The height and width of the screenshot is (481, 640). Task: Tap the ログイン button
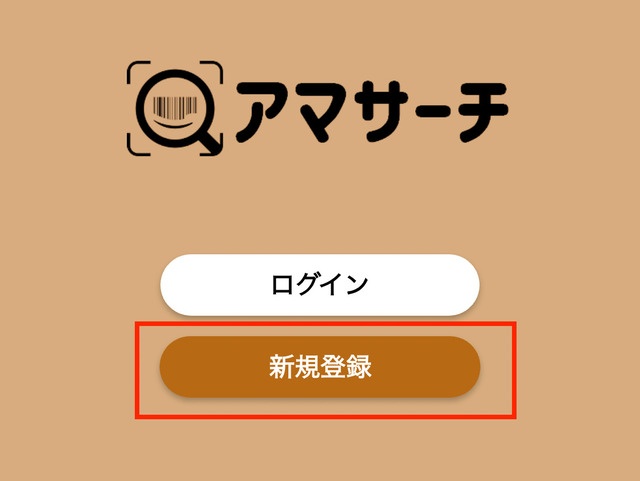click(320, 285)
